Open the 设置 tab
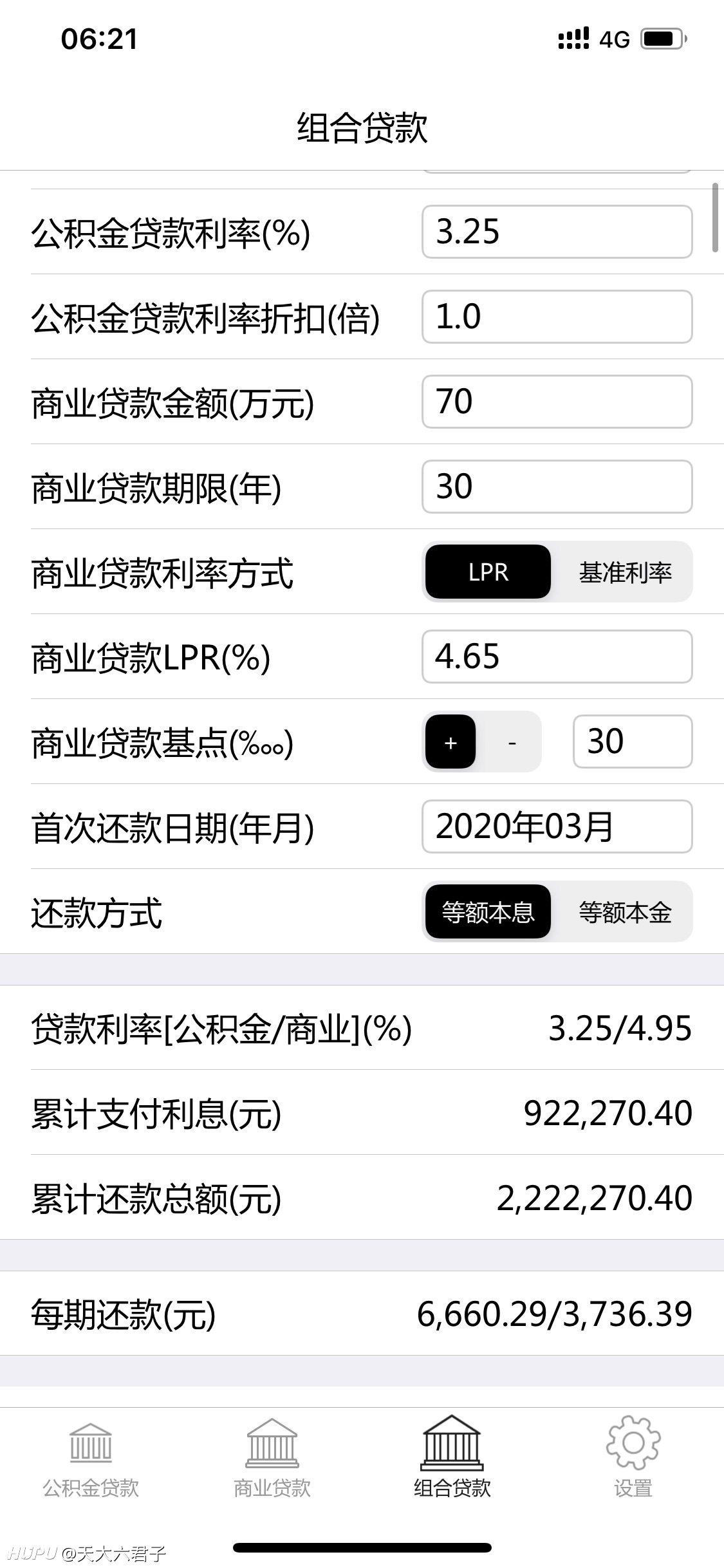Image resolution: width=724 pixels, height=1568 pixels. coord(633,1459)
